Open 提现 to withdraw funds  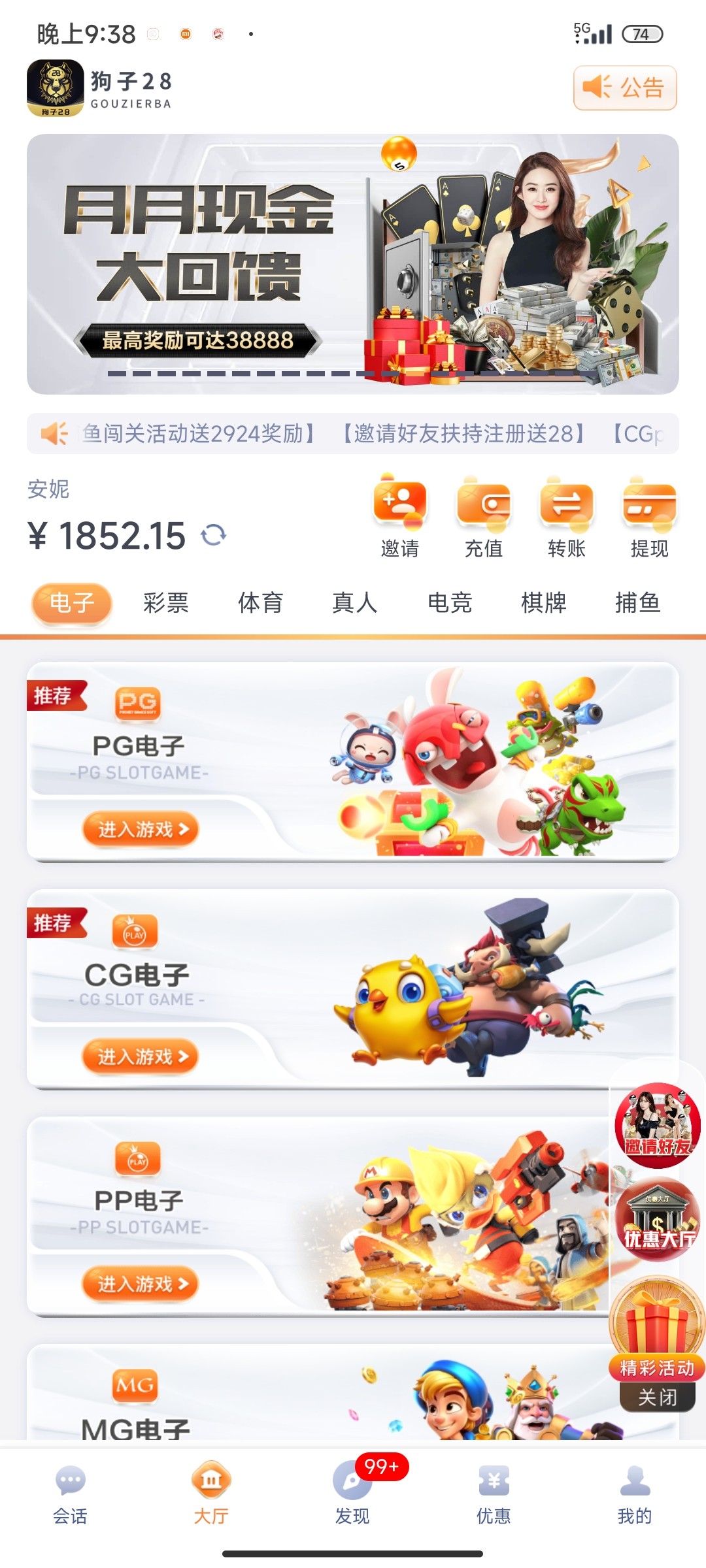click(x=649, y=516)
